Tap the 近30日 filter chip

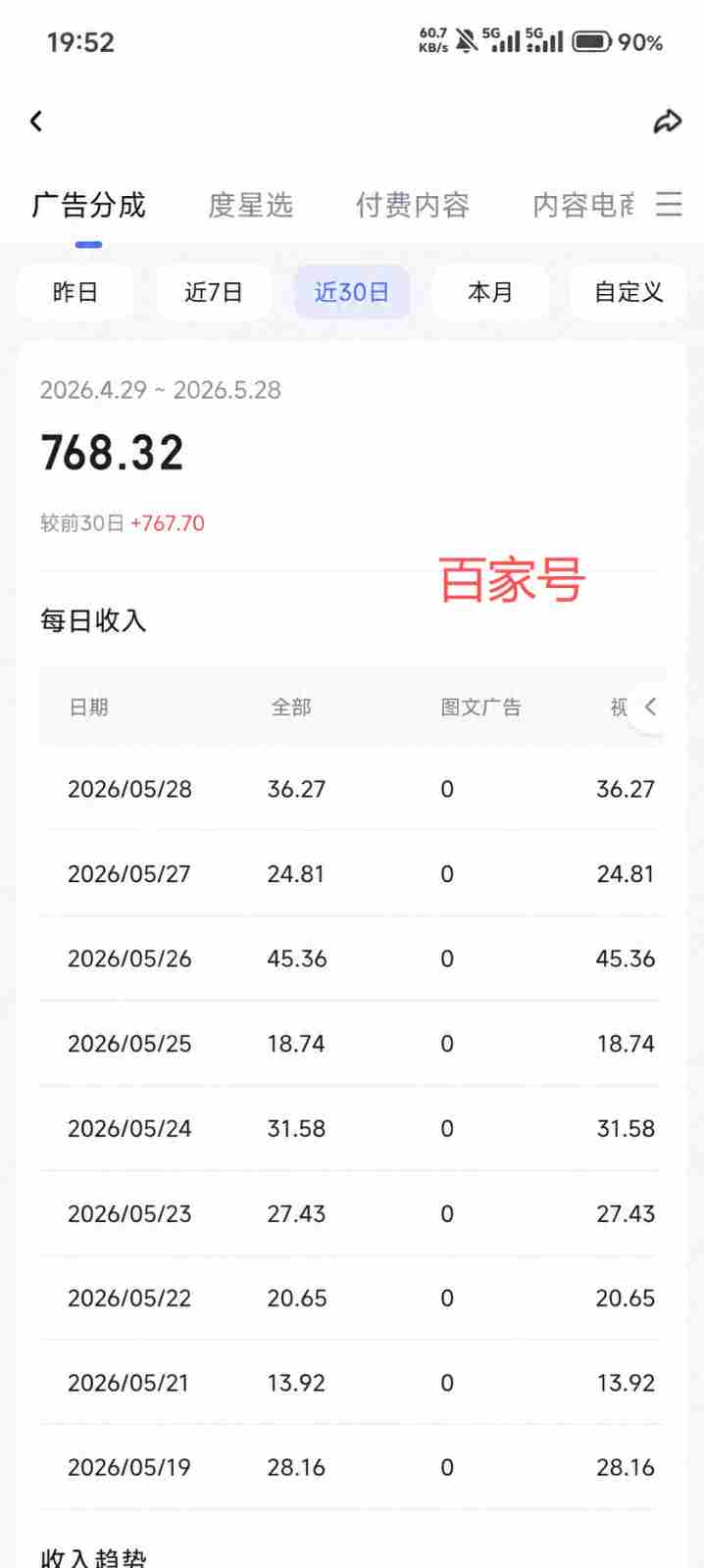pos(352,292)
